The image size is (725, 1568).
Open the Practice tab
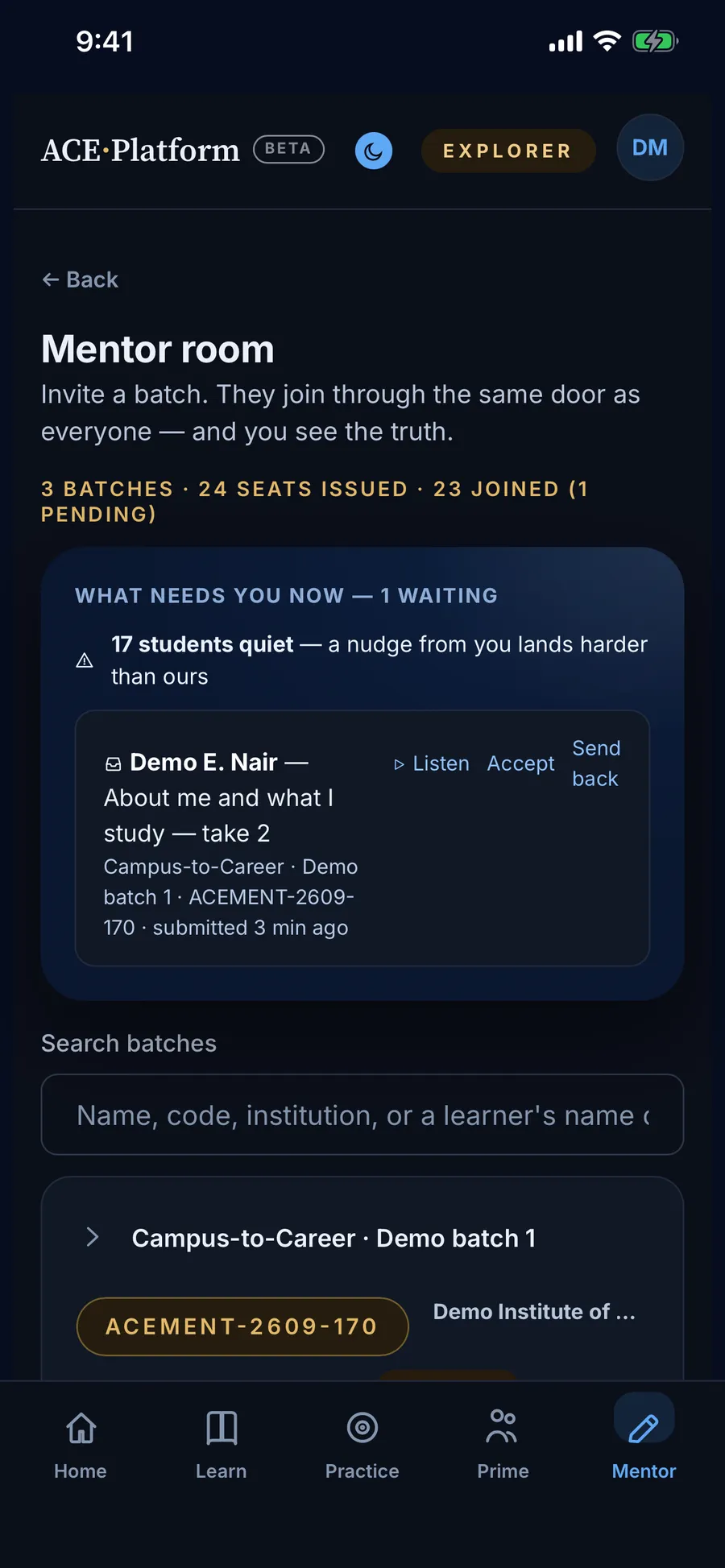point(362,1445)
